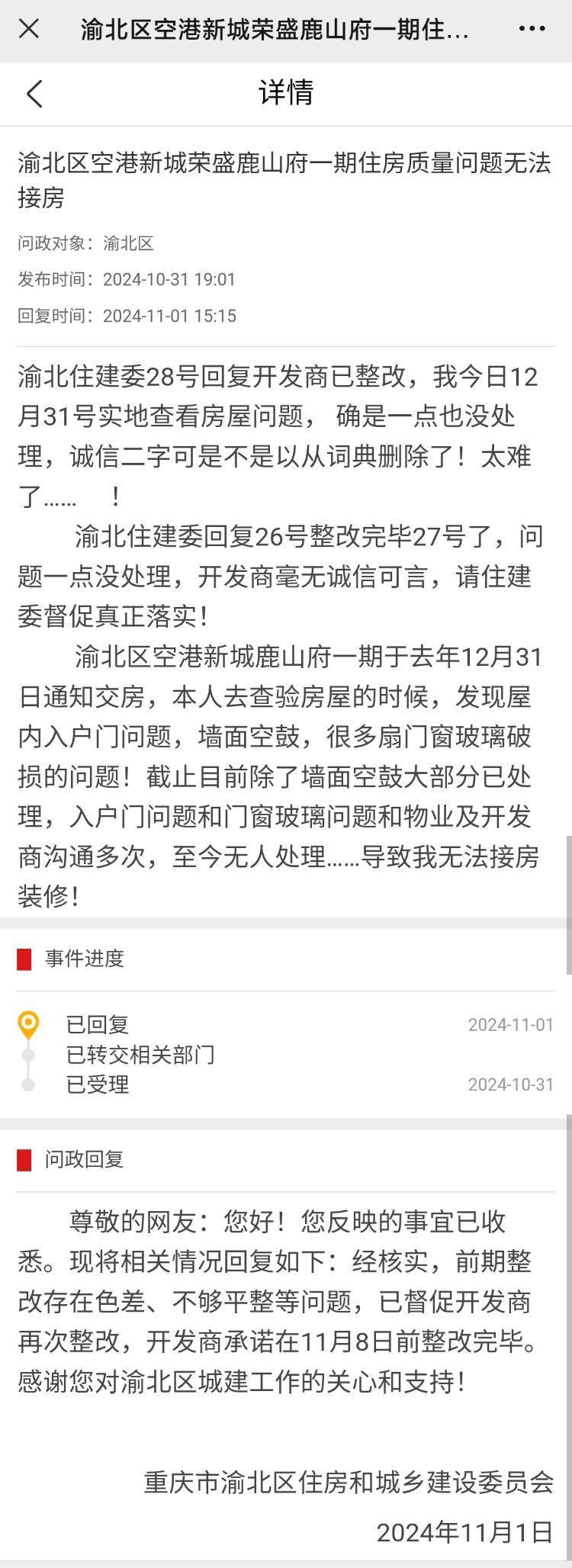Tap the gray dot beside 已转交相关部门
This screenshot has width=572, height=1568.
29,1056
